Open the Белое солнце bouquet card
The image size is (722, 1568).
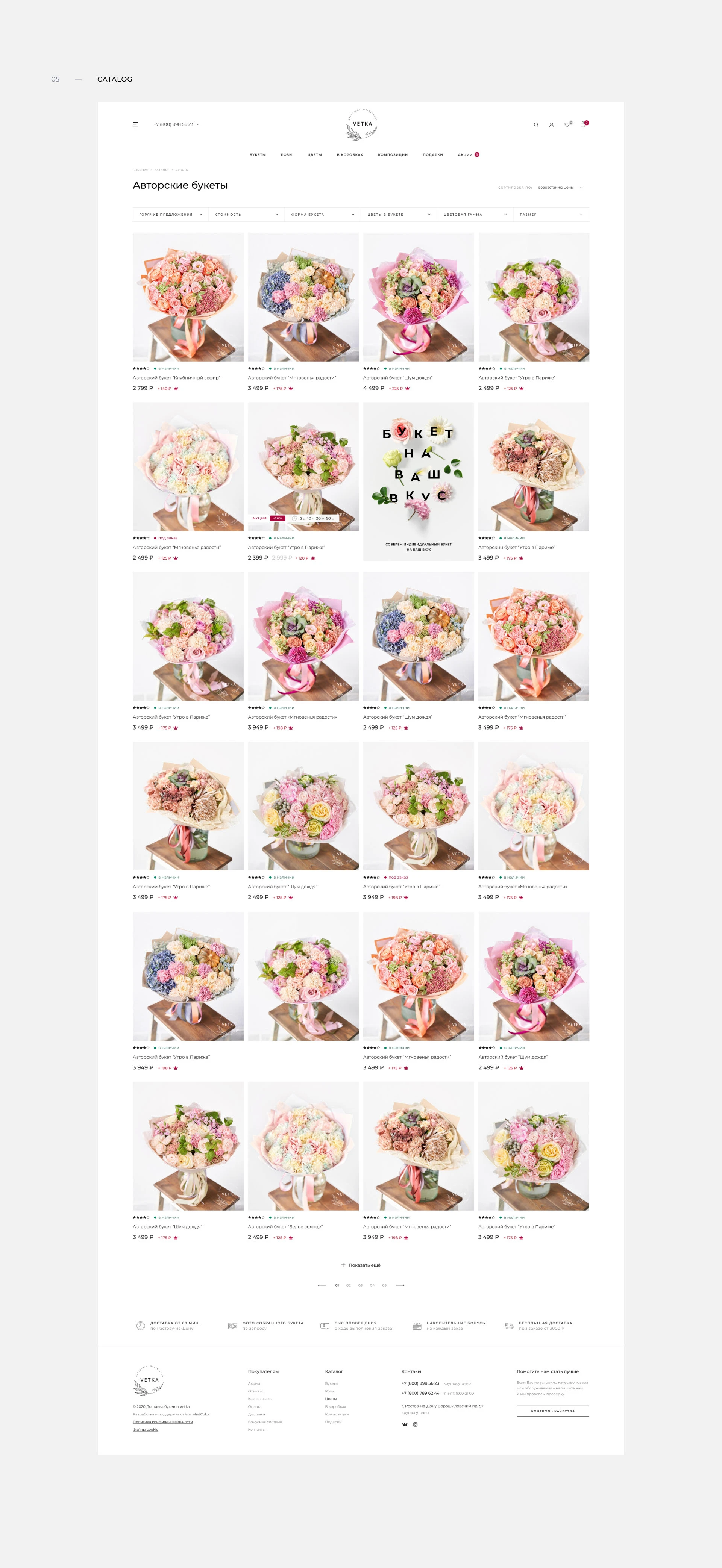303,1146
